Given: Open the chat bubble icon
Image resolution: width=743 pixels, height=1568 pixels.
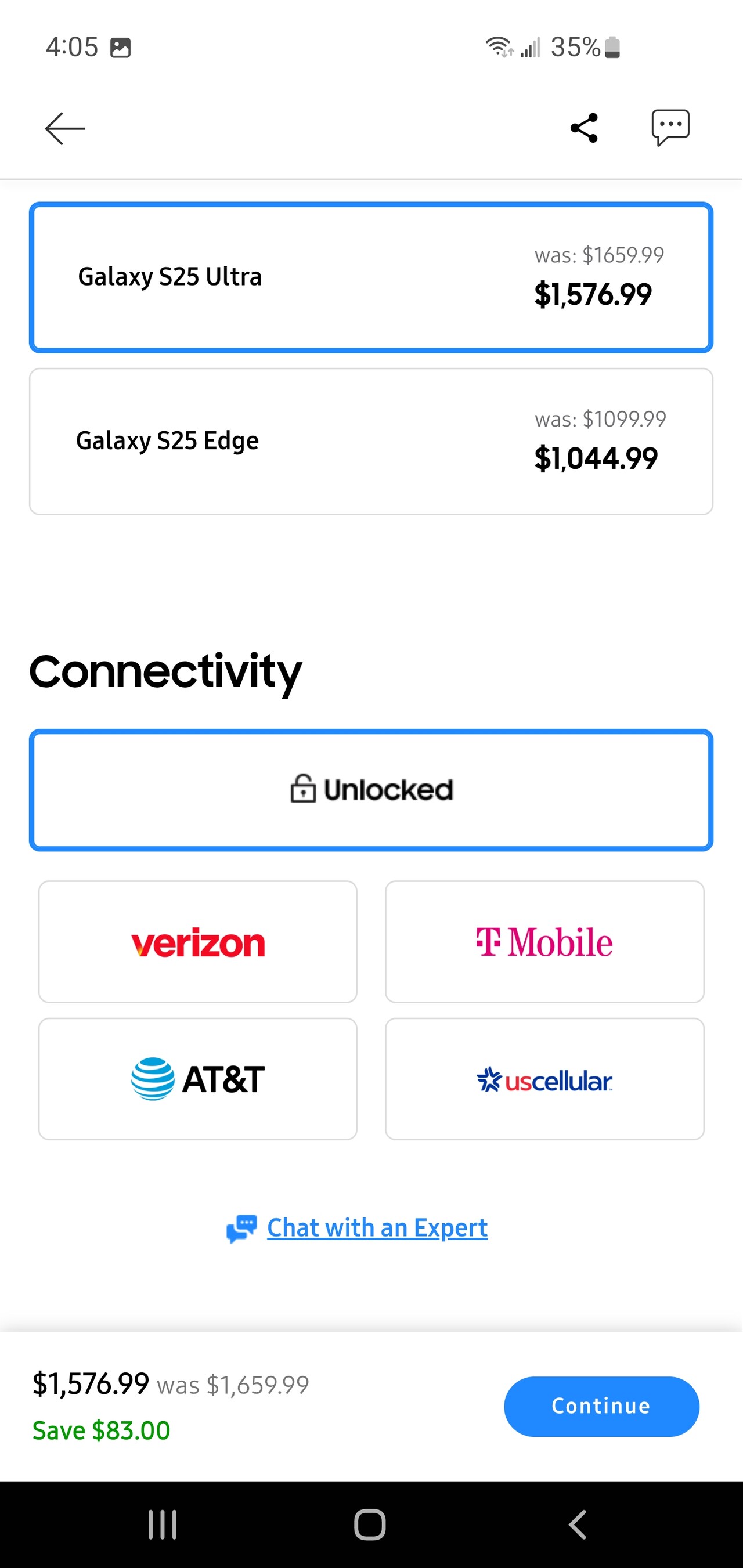Looking at the screenshot, I should point(670,128).
